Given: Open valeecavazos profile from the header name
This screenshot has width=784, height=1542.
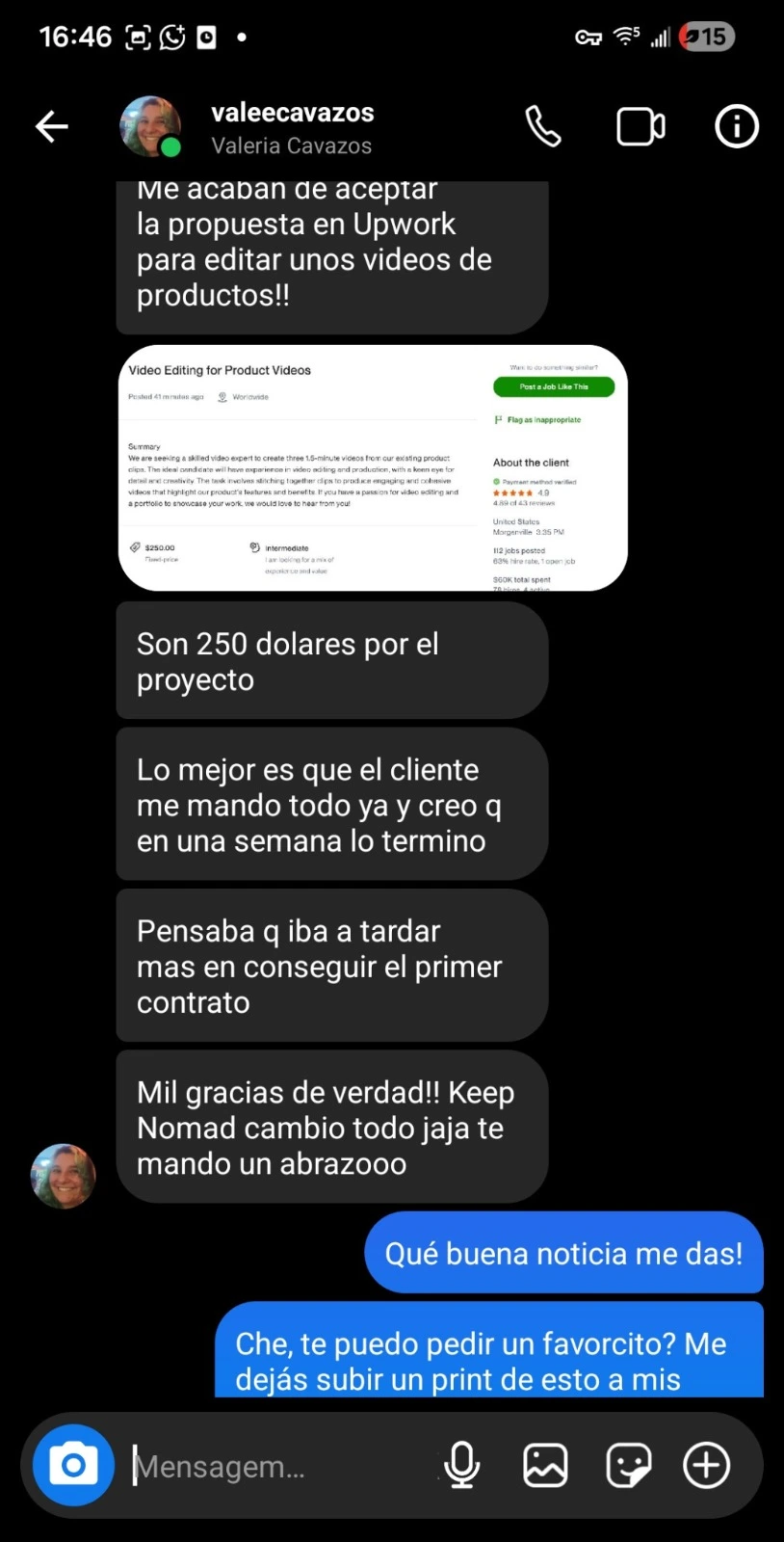Looking at the screenshot, I should pyautogui.click(x=293, y=113).
